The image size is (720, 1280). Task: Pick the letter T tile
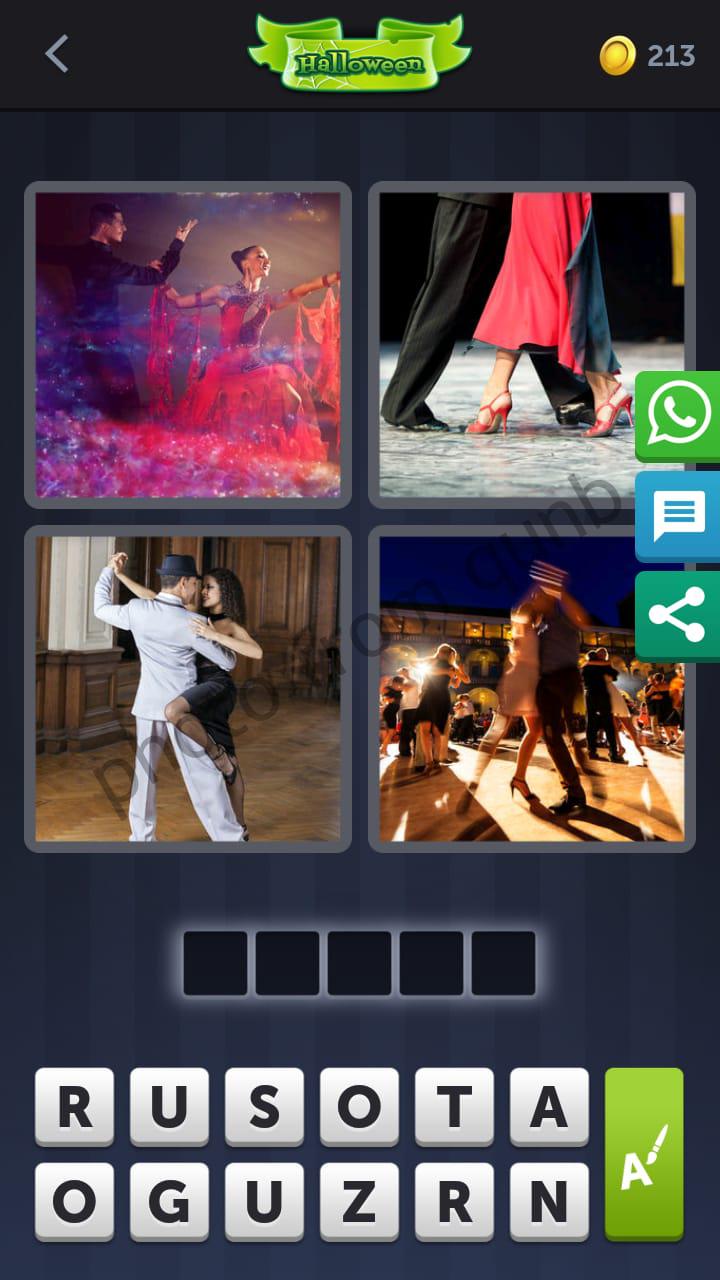(454, 1107)
